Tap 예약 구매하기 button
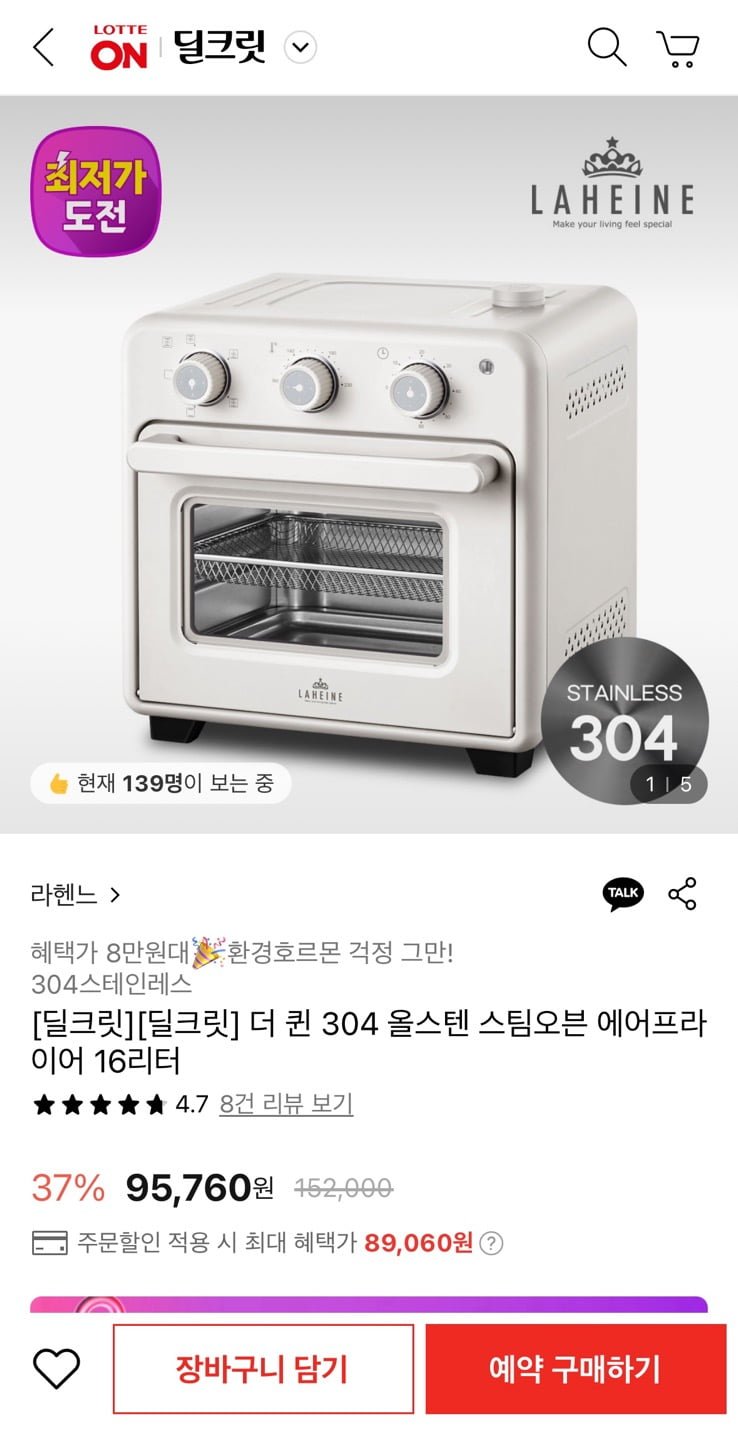 [575, 1368]
